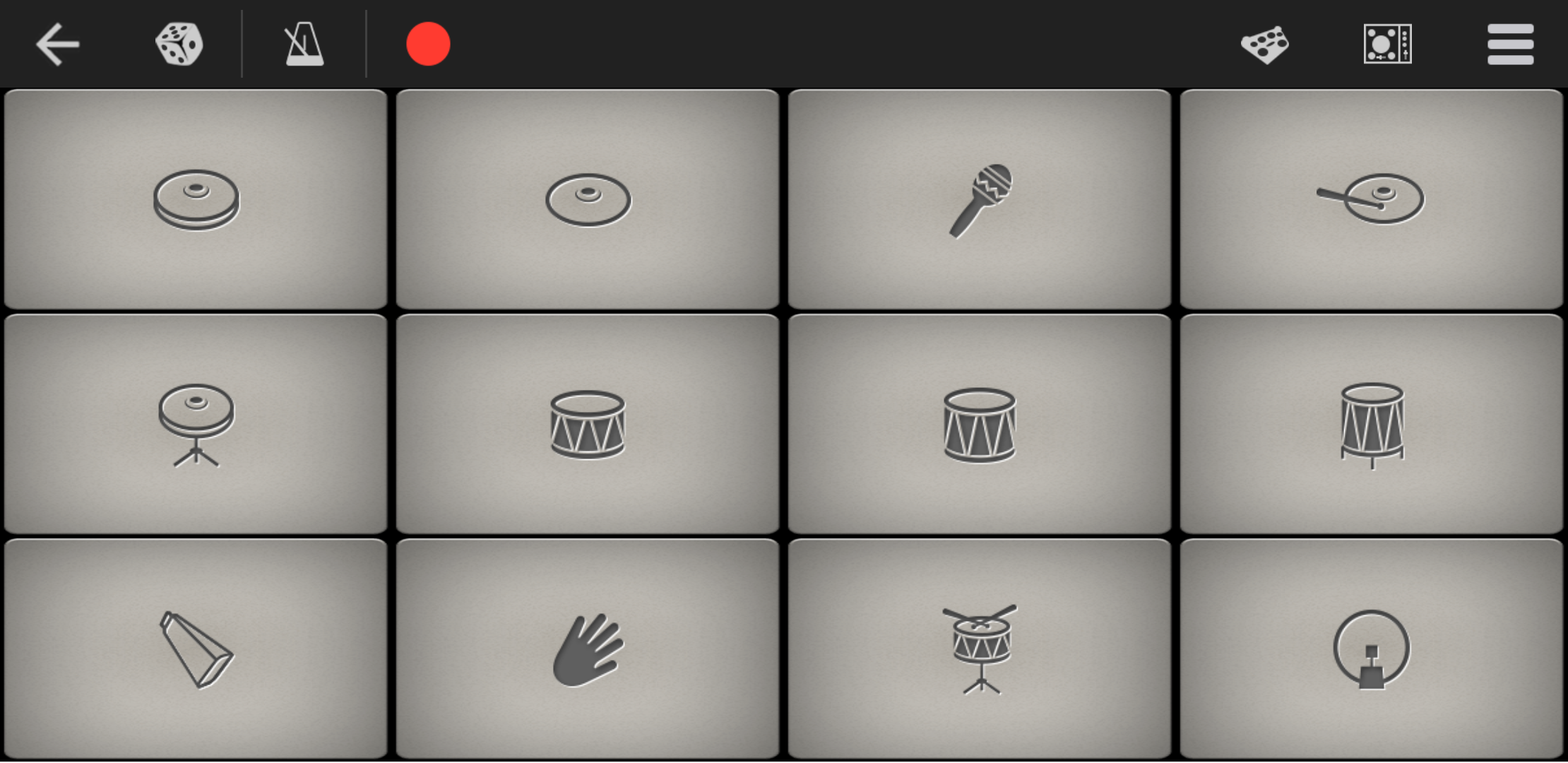The width and height of the screenshot is (1568, 763).
Task: Hit the snare drum pad
Action: [x=980, y=649]
